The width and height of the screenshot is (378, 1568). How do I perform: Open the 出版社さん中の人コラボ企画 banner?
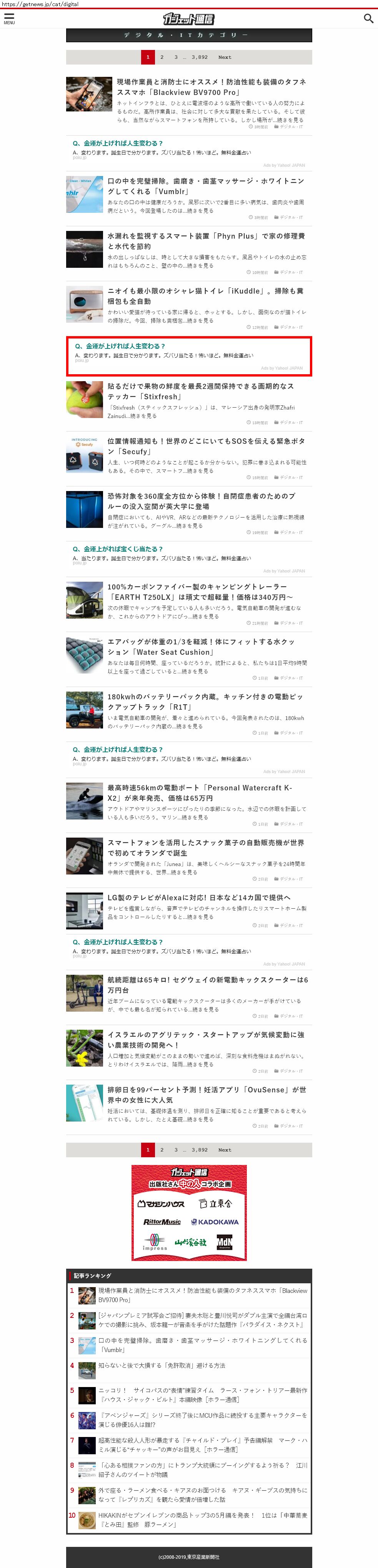(189, 1213)
